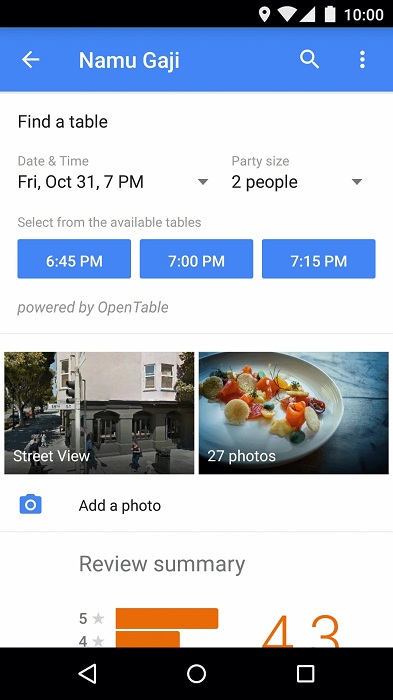Viewport: 393px width, 700px height.
Task: Open the overflow menu
Action: (x=362, y=59)
